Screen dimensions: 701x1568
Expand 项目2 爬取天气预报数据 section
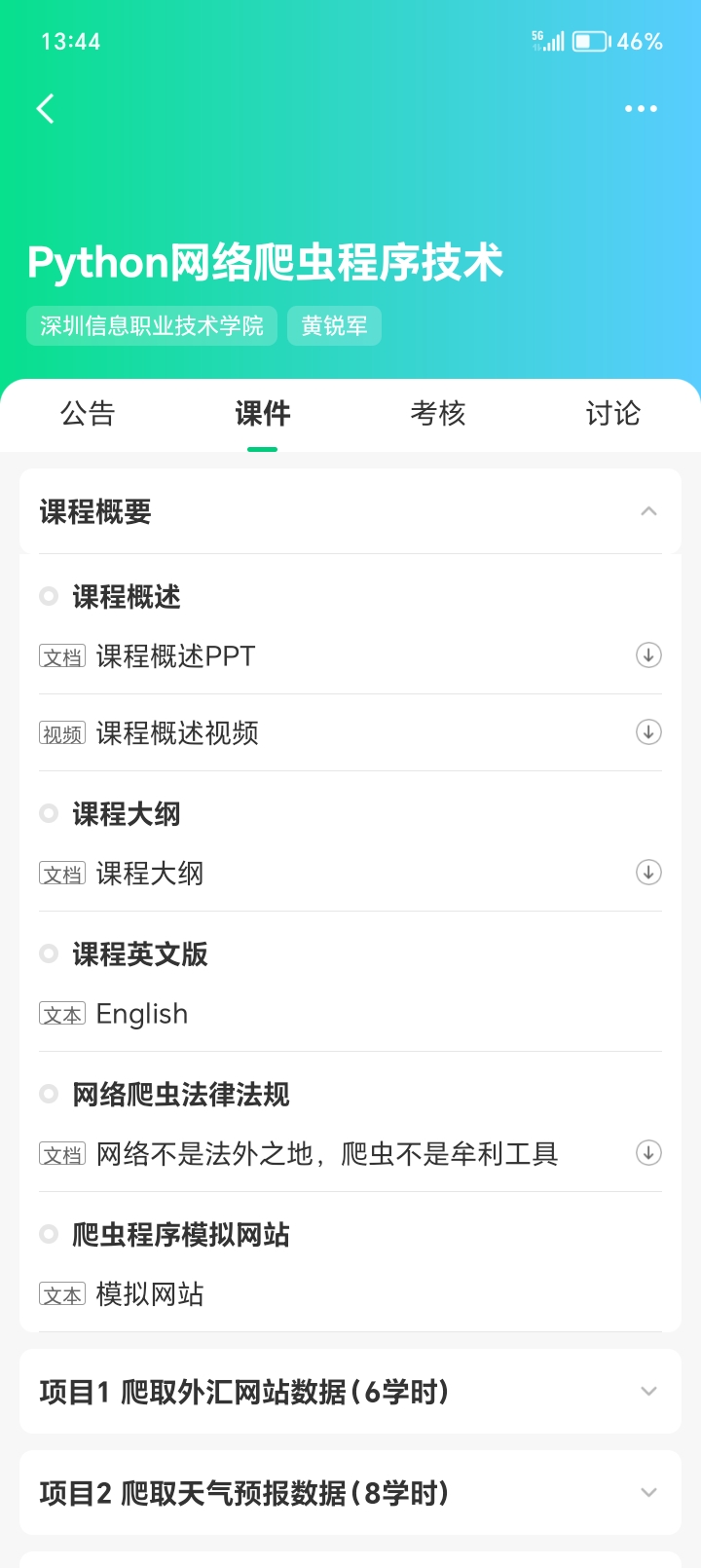(x=350, y=1493)
